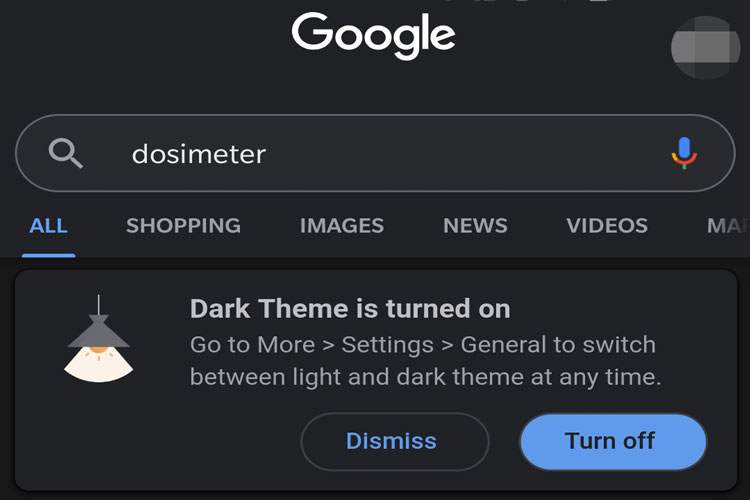Switch to the News tab
Image resolution: width=750 pixels, height=500 pixels.
[475, 226]
